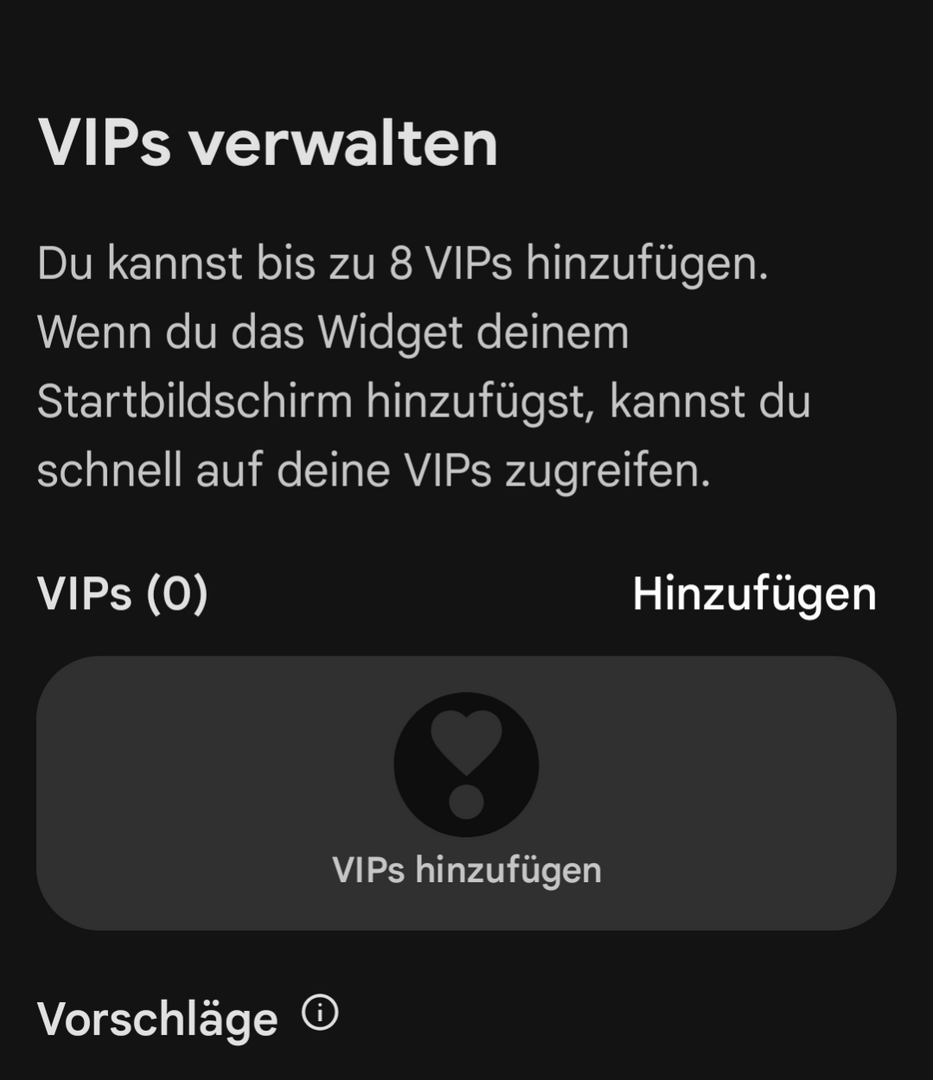Viewport: 933px width, 1080px height.
Task: Show info about Vorschläge
Action: [320, 1014]
